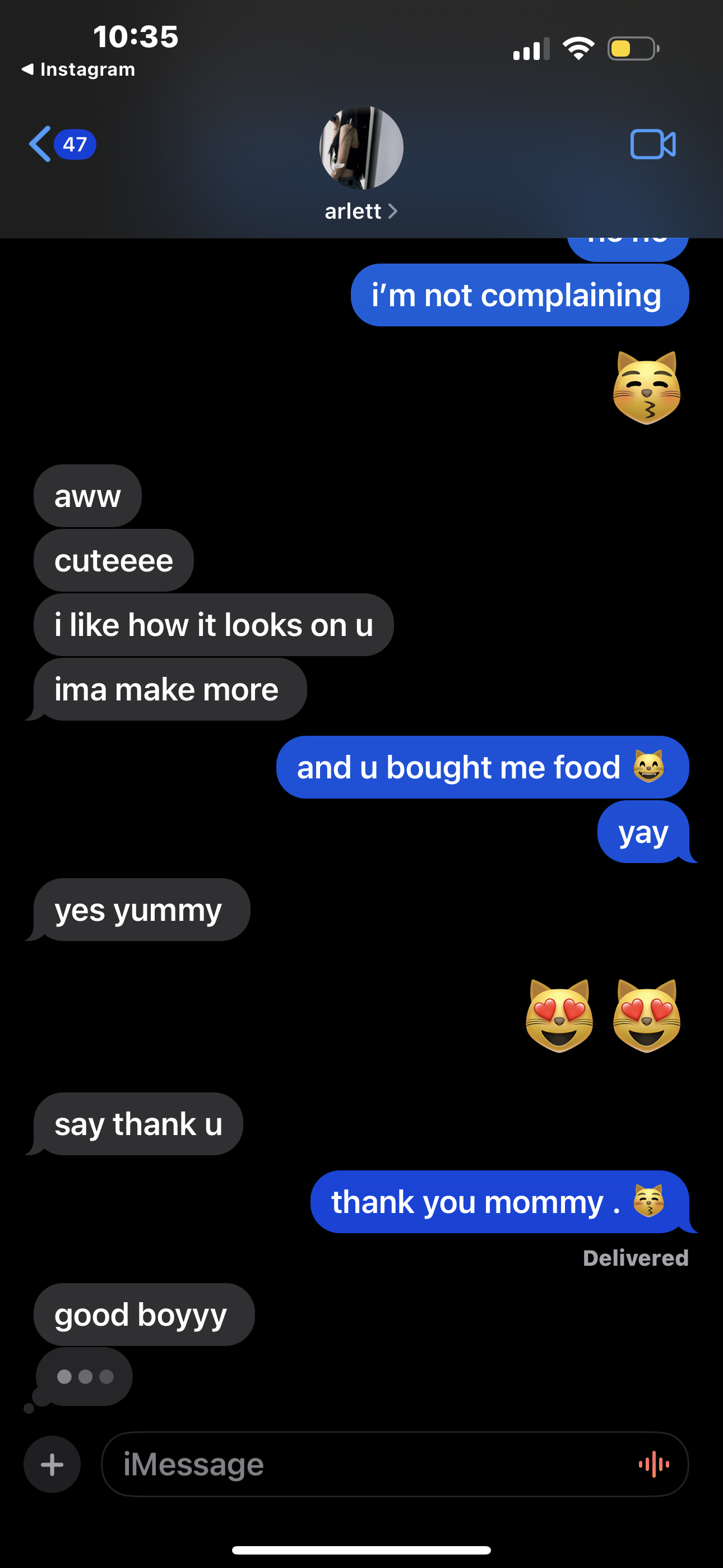Focus the iMessage text field

365,1464
